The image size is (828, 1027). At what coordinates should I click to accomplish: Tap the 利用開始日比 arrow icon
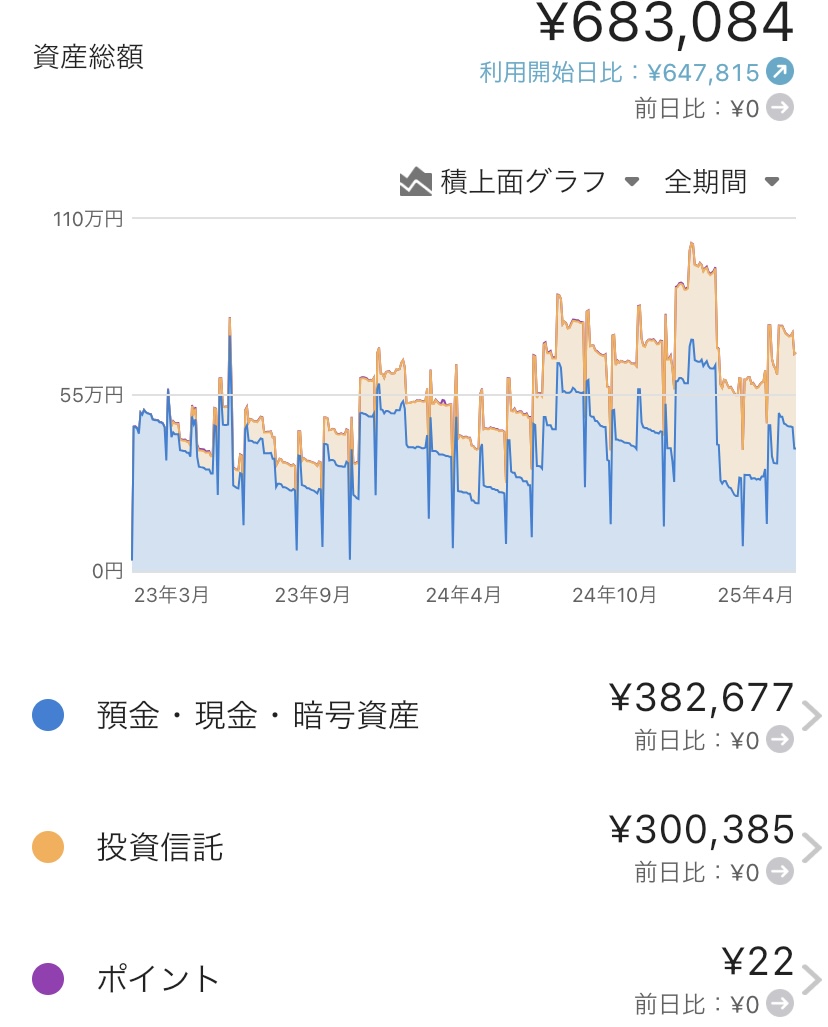pyautogui.click(x=780, y=72)
